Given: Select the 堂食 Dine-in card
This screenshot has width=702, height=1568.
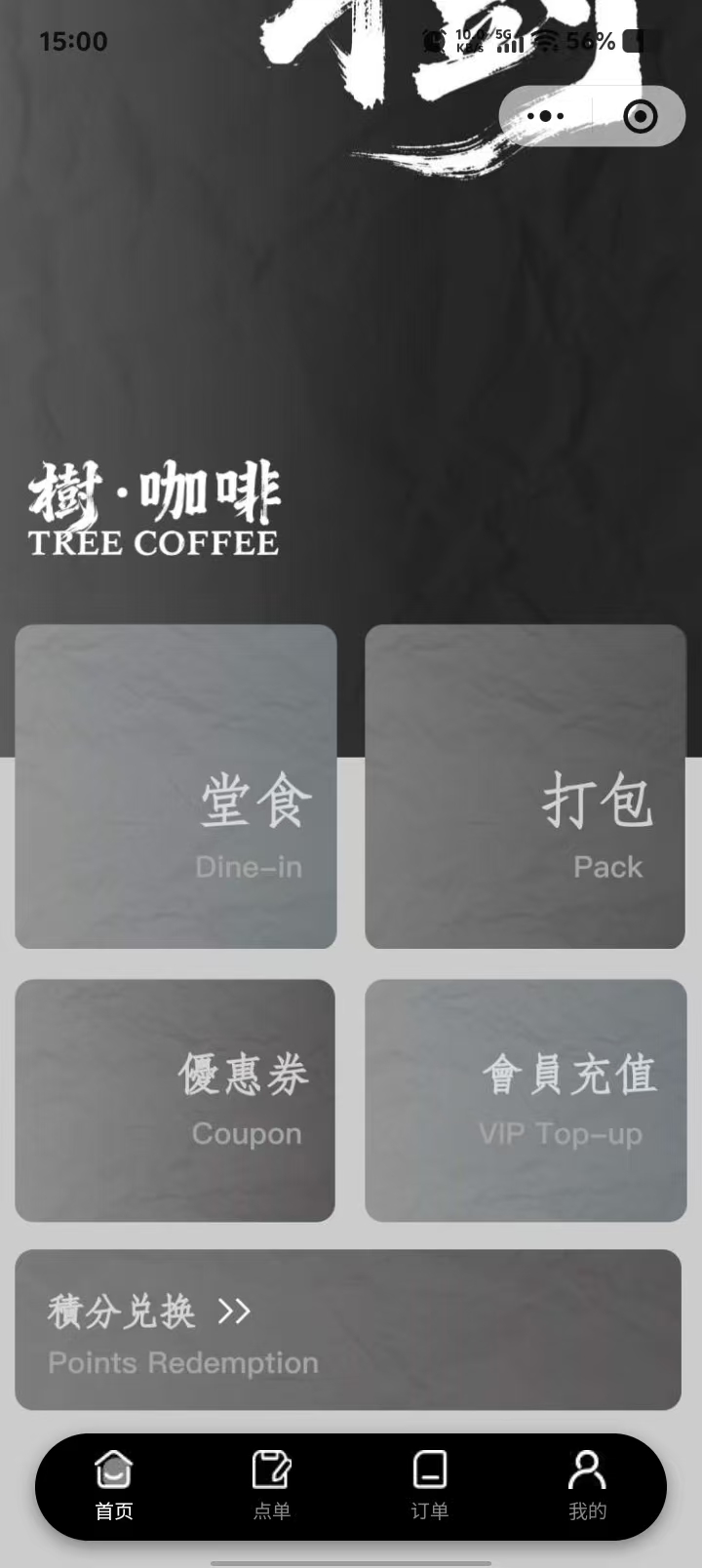Looking at the screenshot, I should 175,786.
